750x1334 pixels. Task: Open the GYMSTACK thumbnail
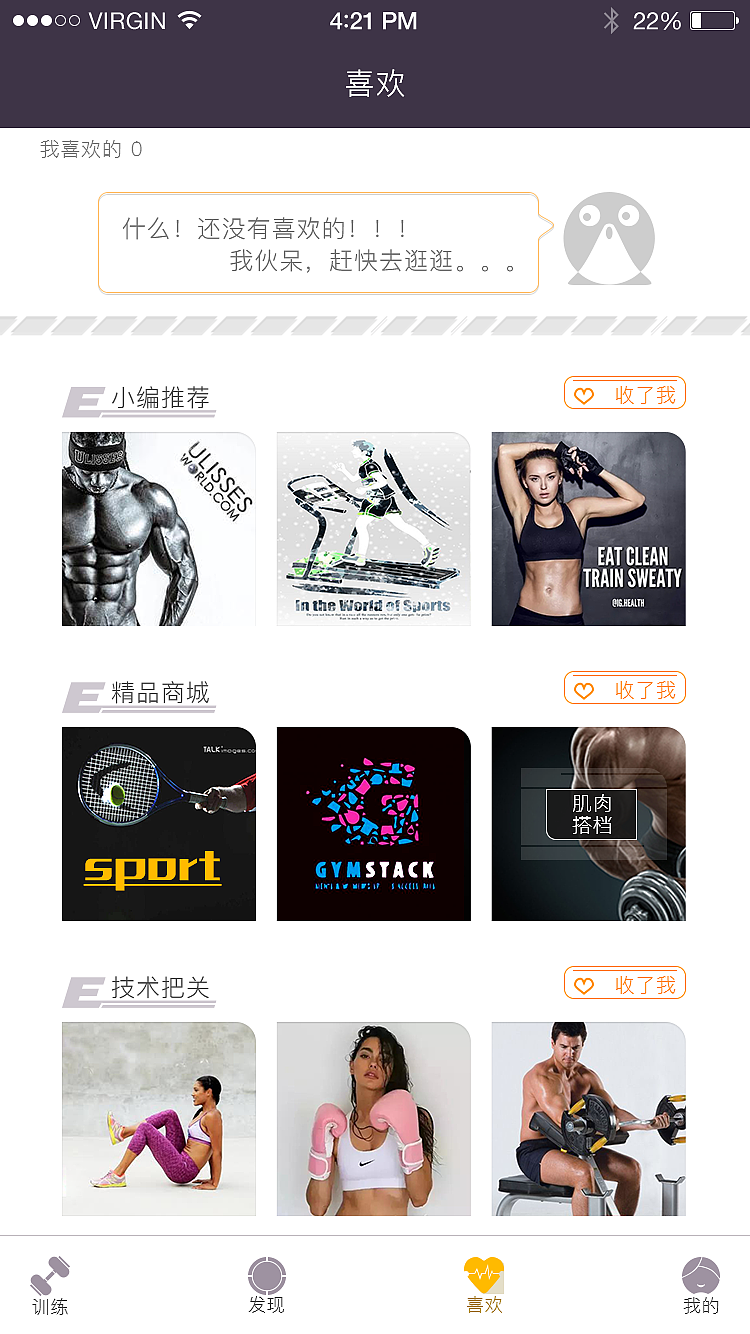pyautogui.click(x=373, y=824)
